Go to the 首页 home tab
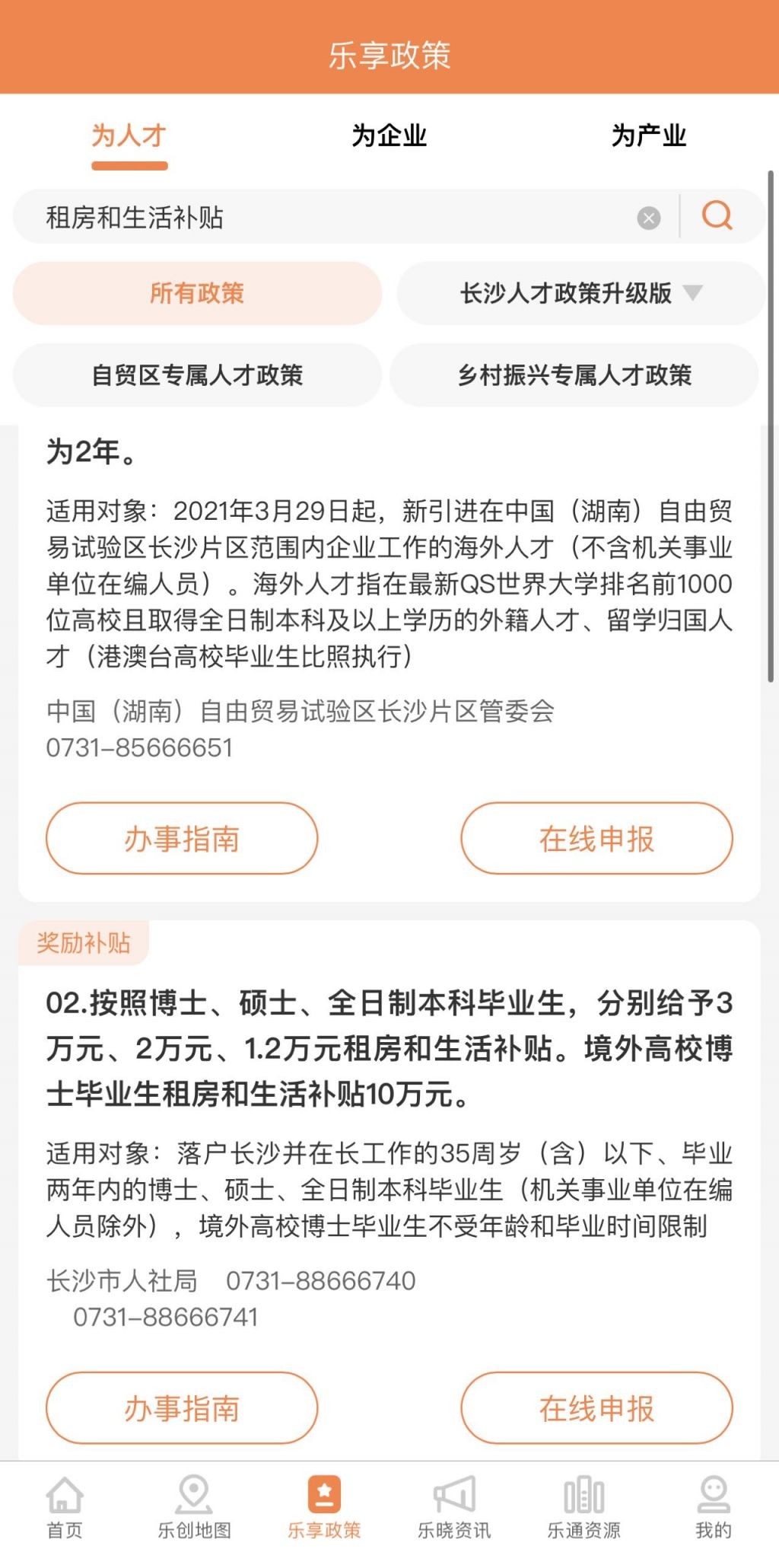The height and width of the screenshot is (1568, 779). (x=65, y=1509)
